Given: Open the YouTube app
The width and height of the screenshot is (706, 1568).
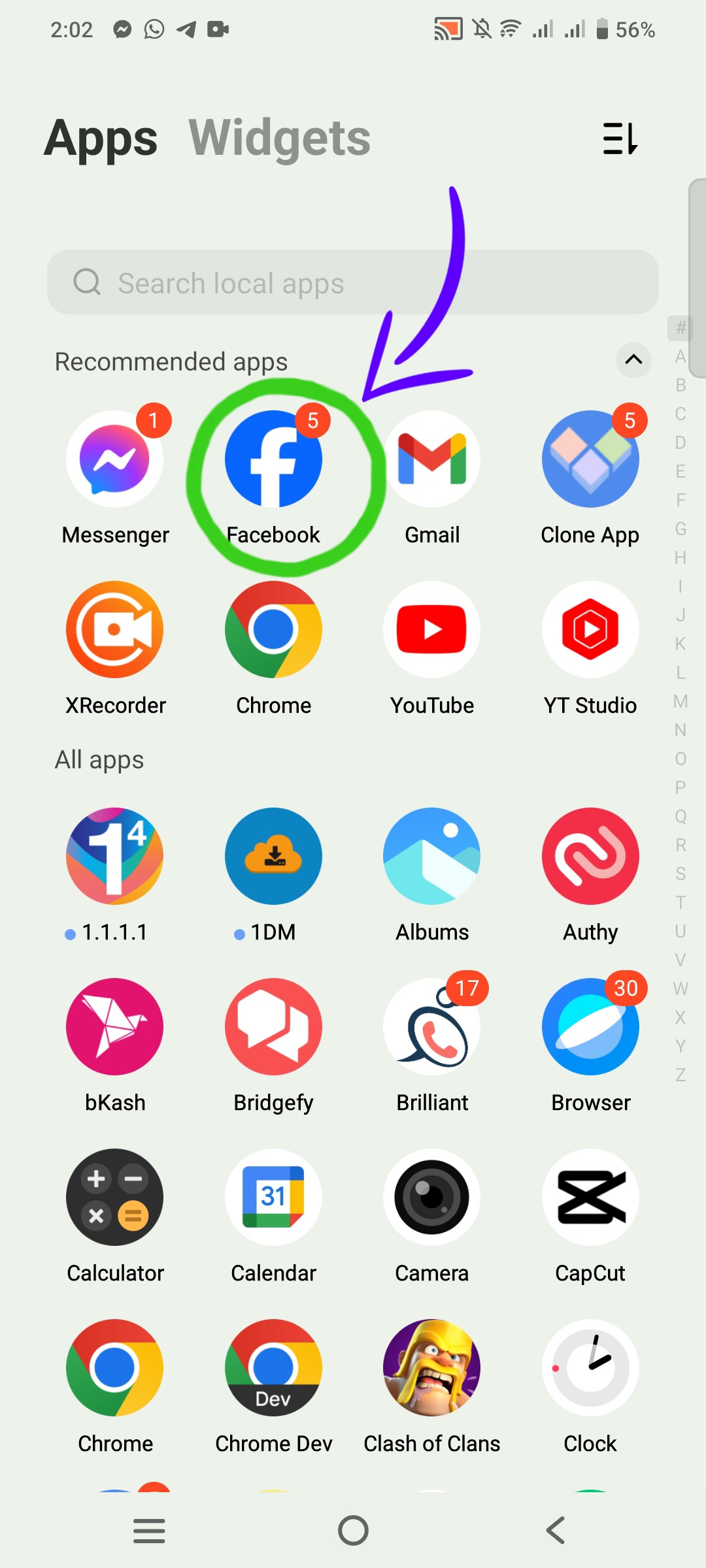Looking at the screenshot, I should pos(432,630).
